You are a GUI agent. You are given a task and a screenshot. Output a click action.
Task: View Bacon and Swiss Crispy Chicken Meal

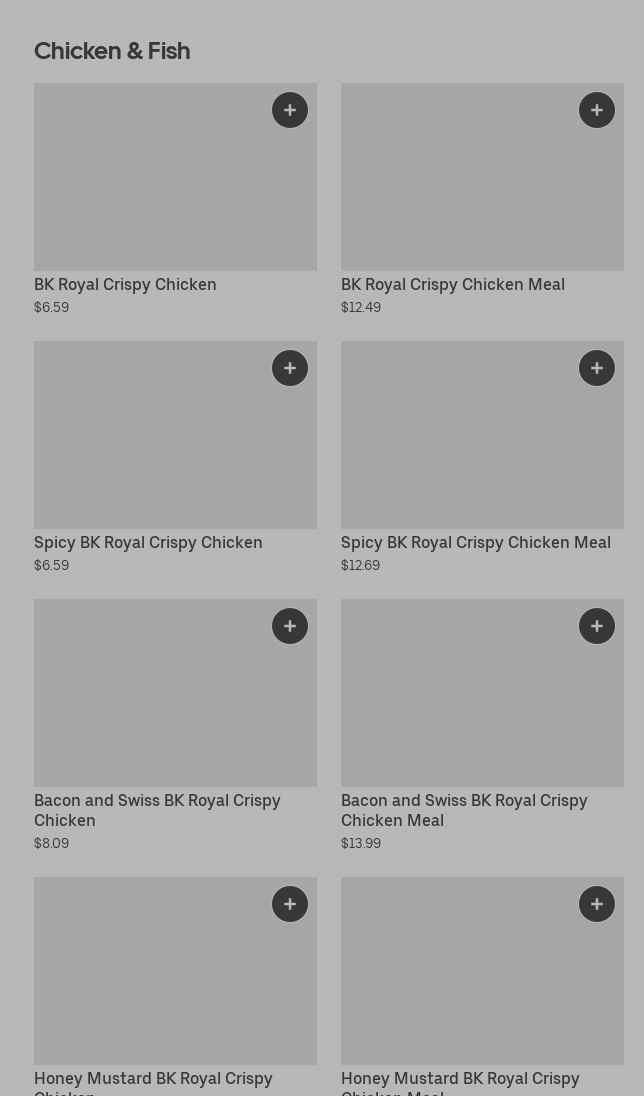pyautogui.click(x=460, y=710)
